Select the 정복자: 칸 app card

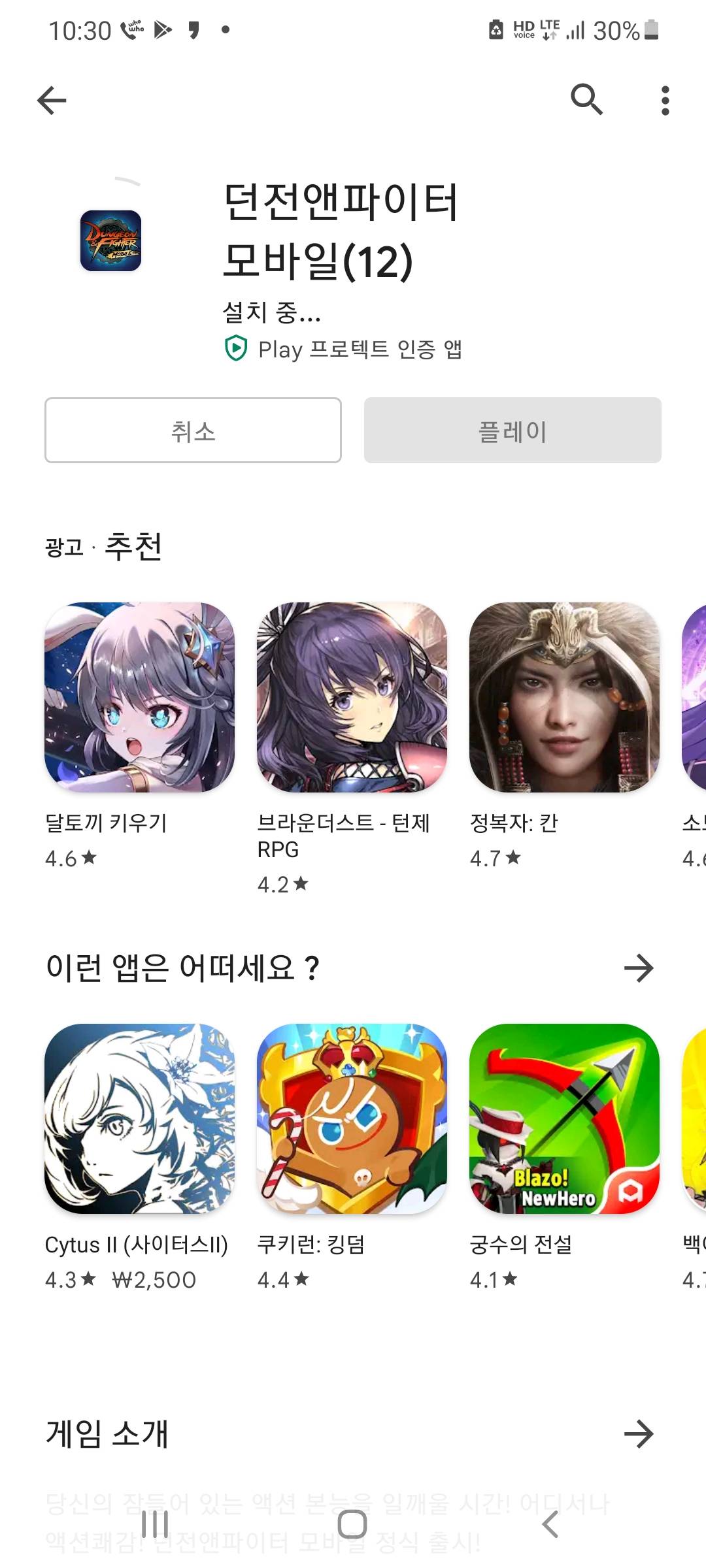click(564, 697)
